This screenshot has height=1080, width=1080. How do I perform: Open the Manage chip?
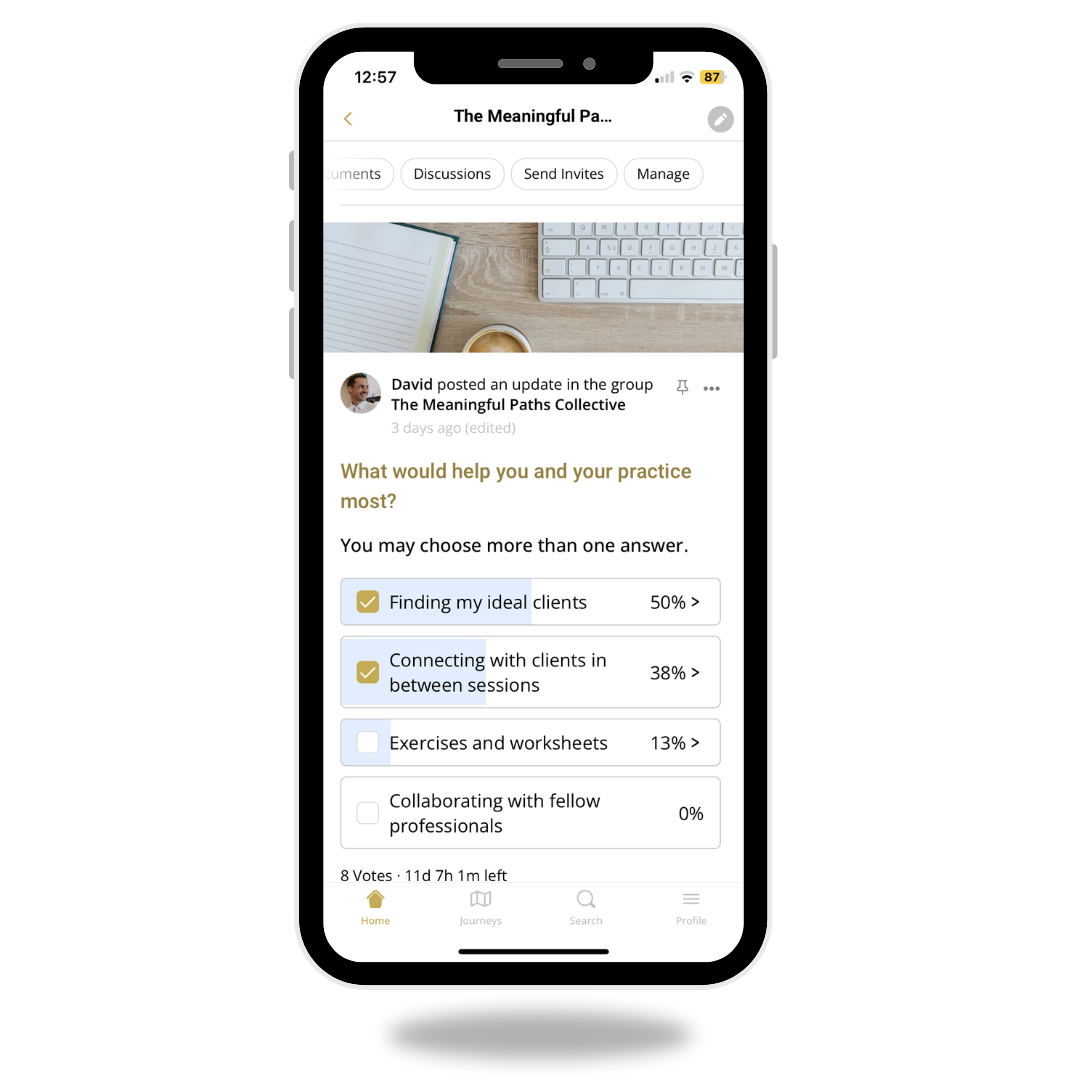coord(663,174)
